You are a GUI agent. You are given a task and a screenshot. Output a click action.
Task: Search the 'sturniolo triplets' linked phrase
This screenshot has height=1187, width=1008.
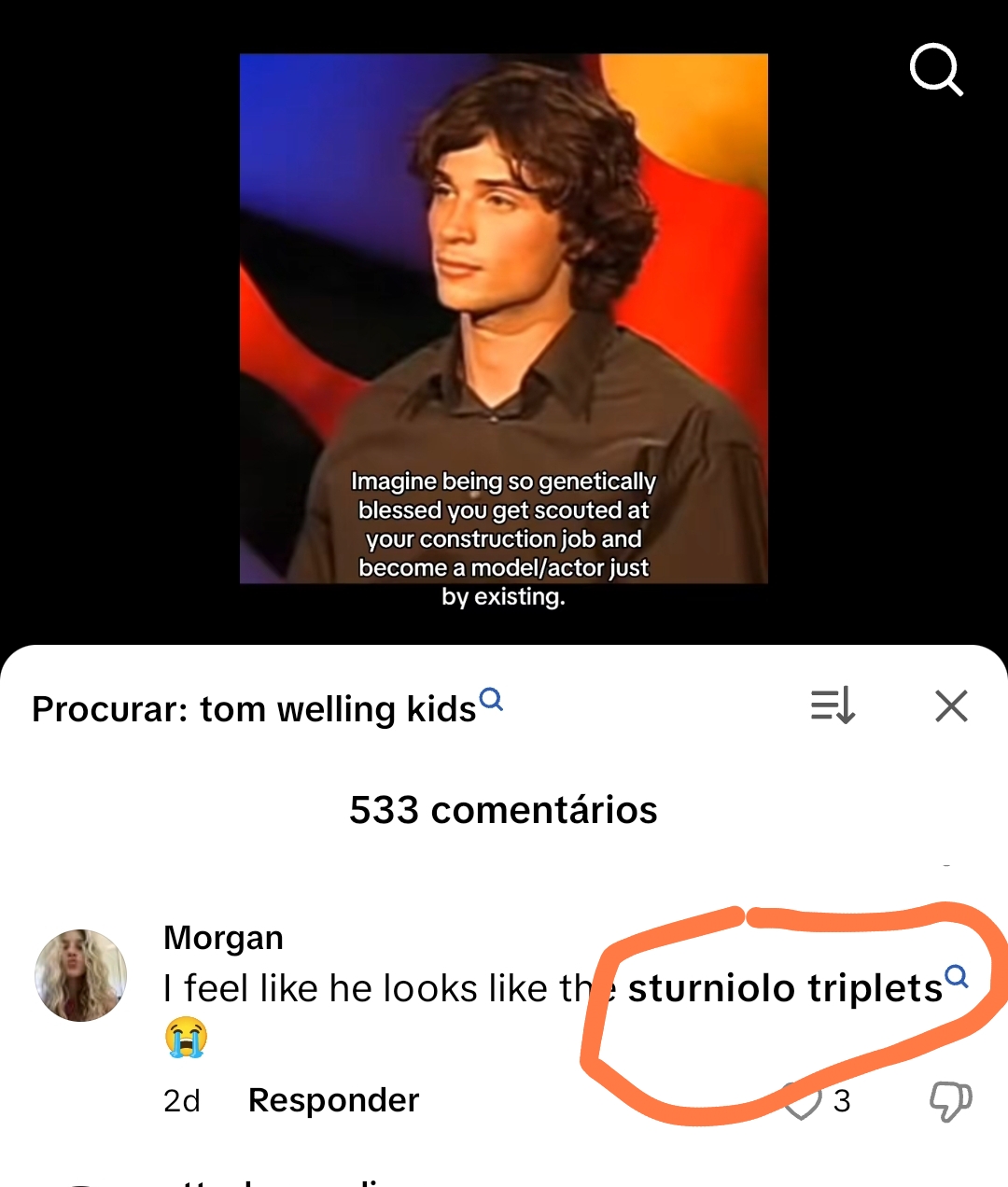[x=786, y=988]
